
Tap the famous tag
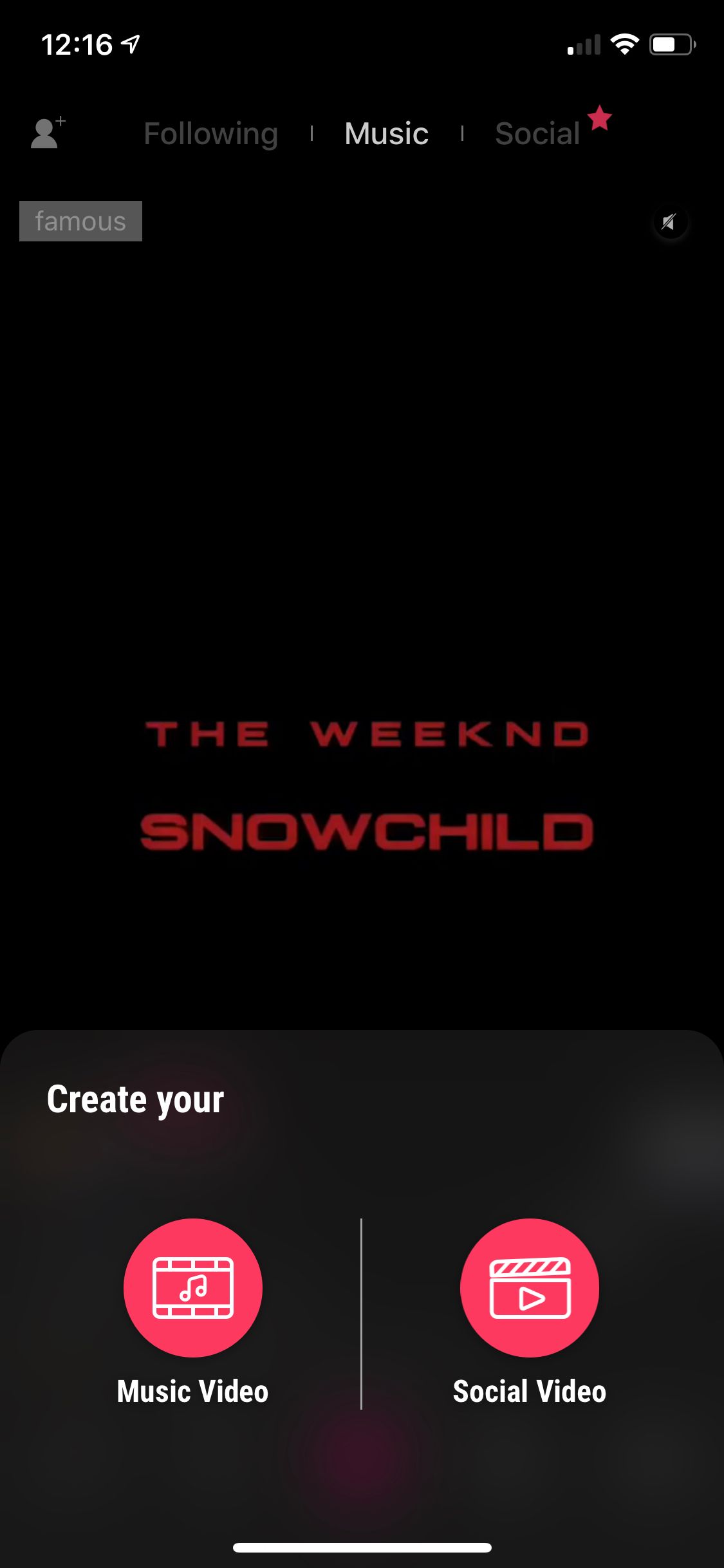click(80, 221)
